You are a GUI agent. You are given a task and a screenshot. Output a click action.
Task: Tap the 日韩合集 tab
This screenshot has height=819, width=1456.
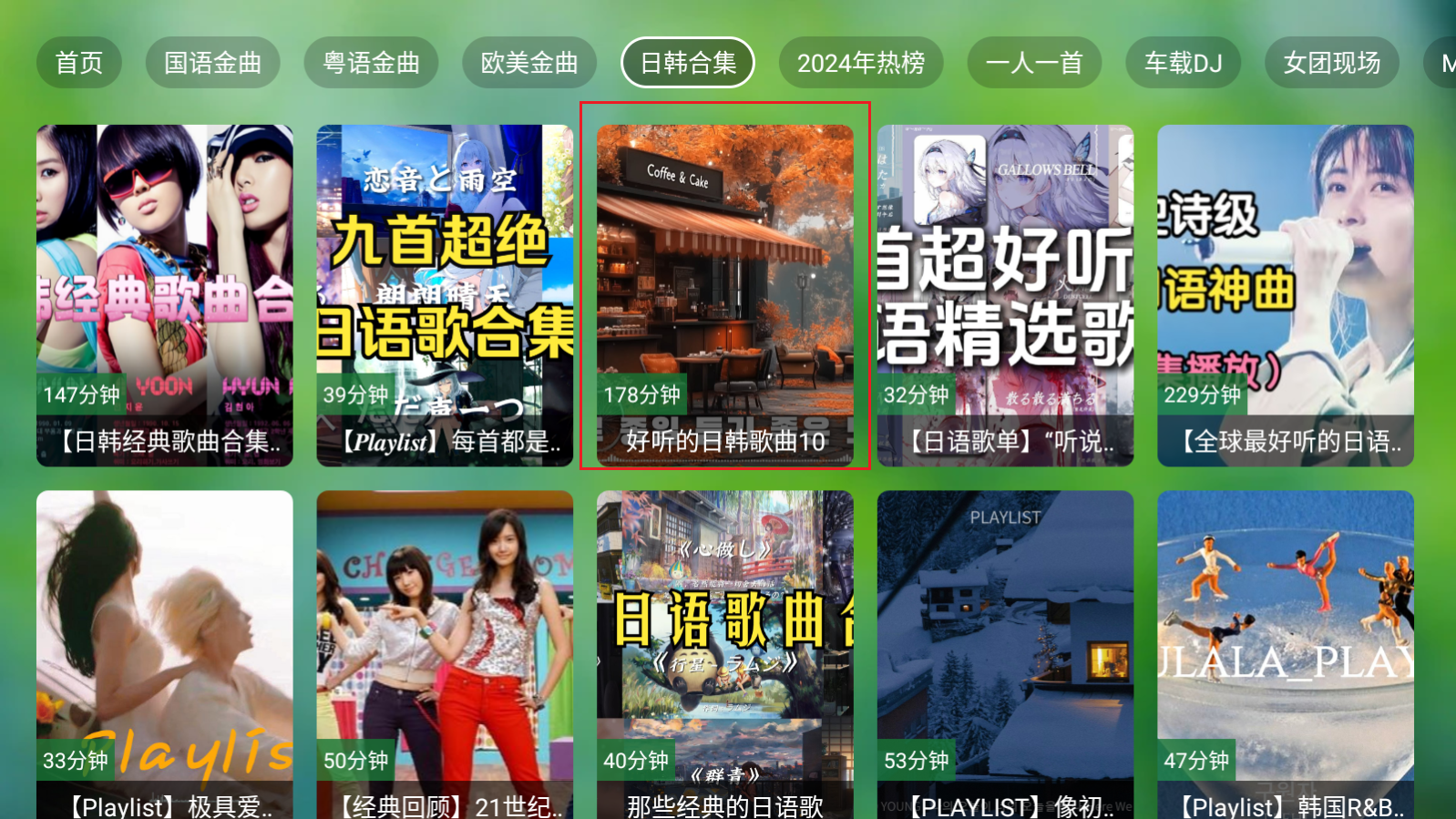(688, 63)
